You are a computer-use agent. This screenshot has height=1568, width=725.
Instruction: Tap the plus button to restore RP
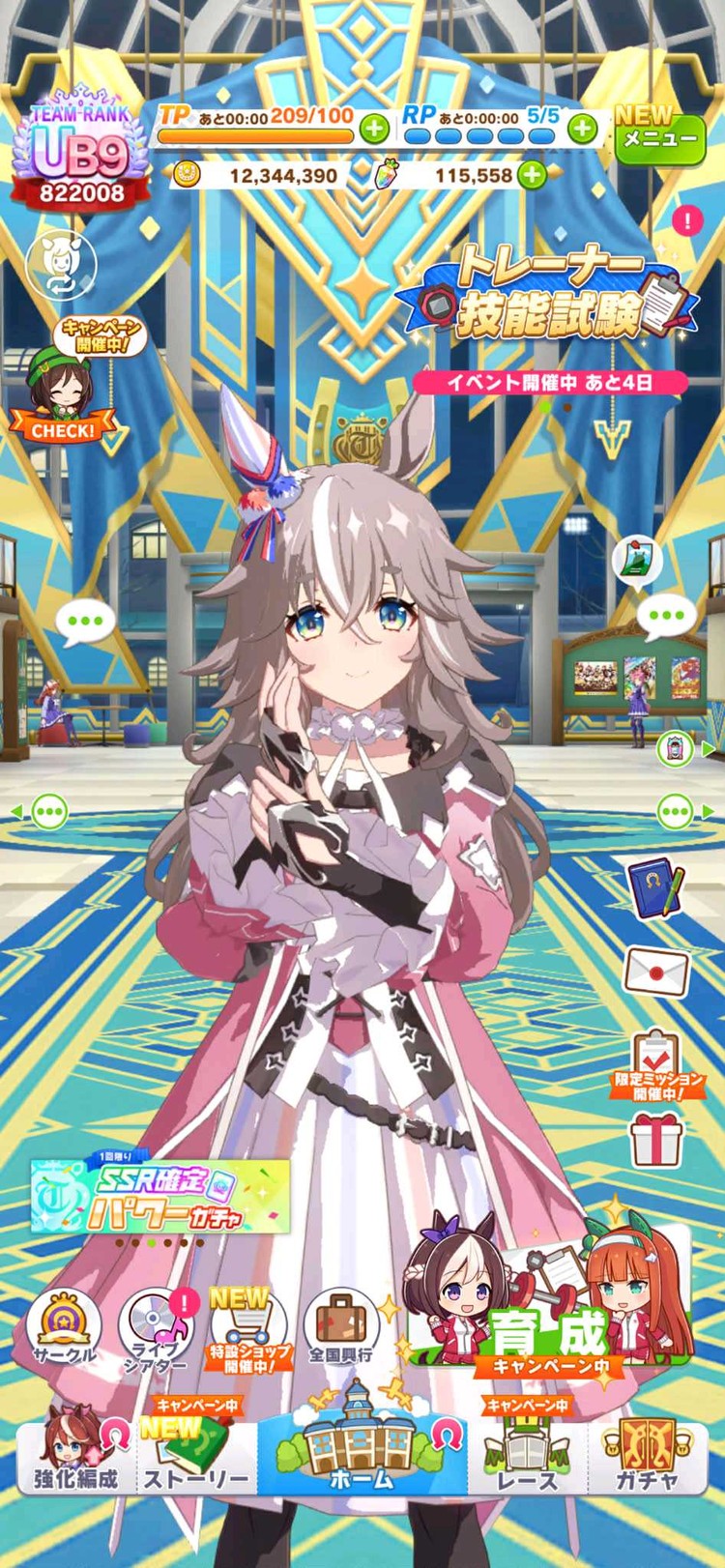(x=582, y=128)
